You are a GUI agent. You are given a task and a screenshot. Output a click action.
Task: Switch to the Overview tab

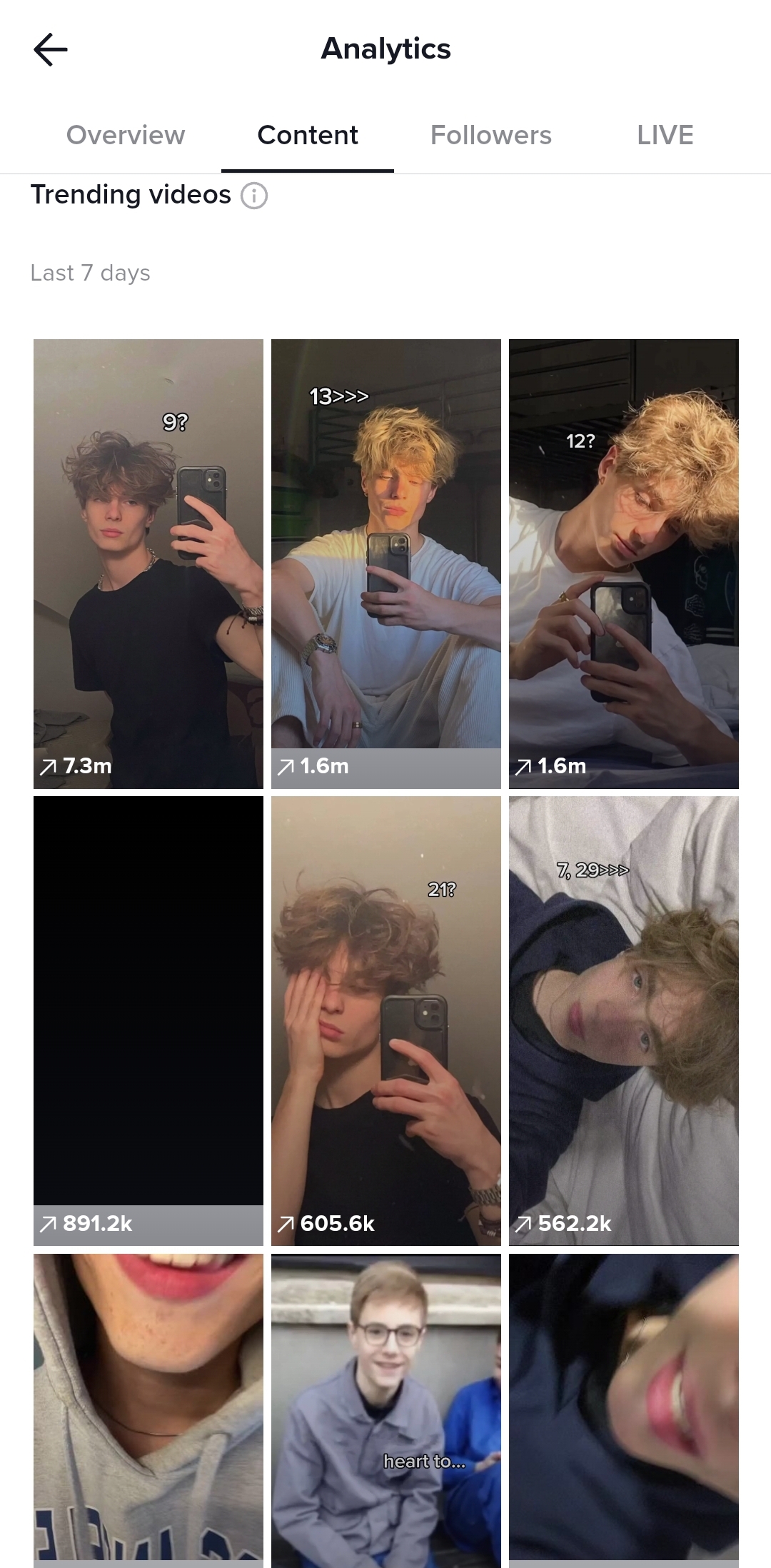(126, 135)
